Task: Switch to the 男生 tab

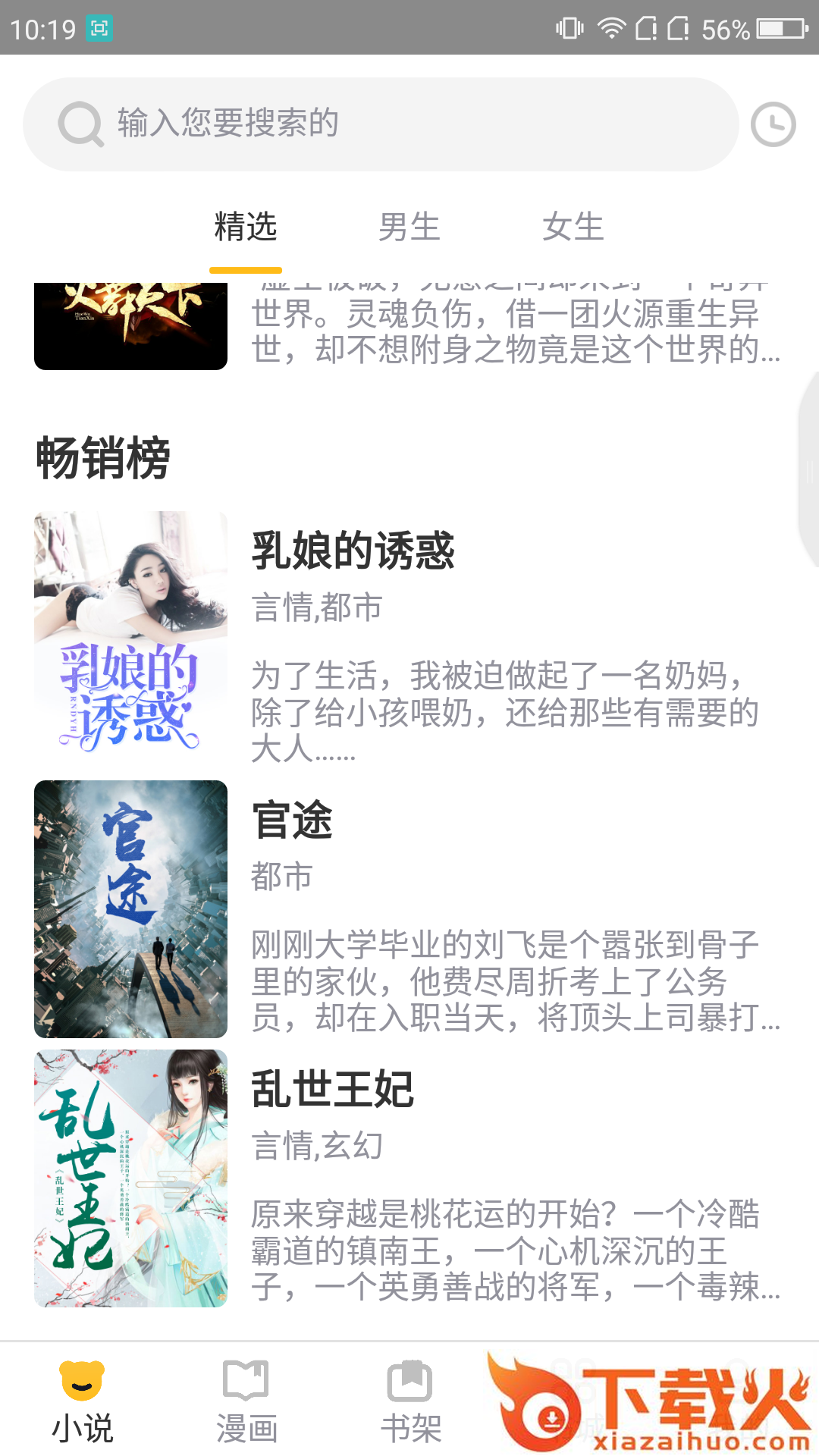Action: coord(409,227)
